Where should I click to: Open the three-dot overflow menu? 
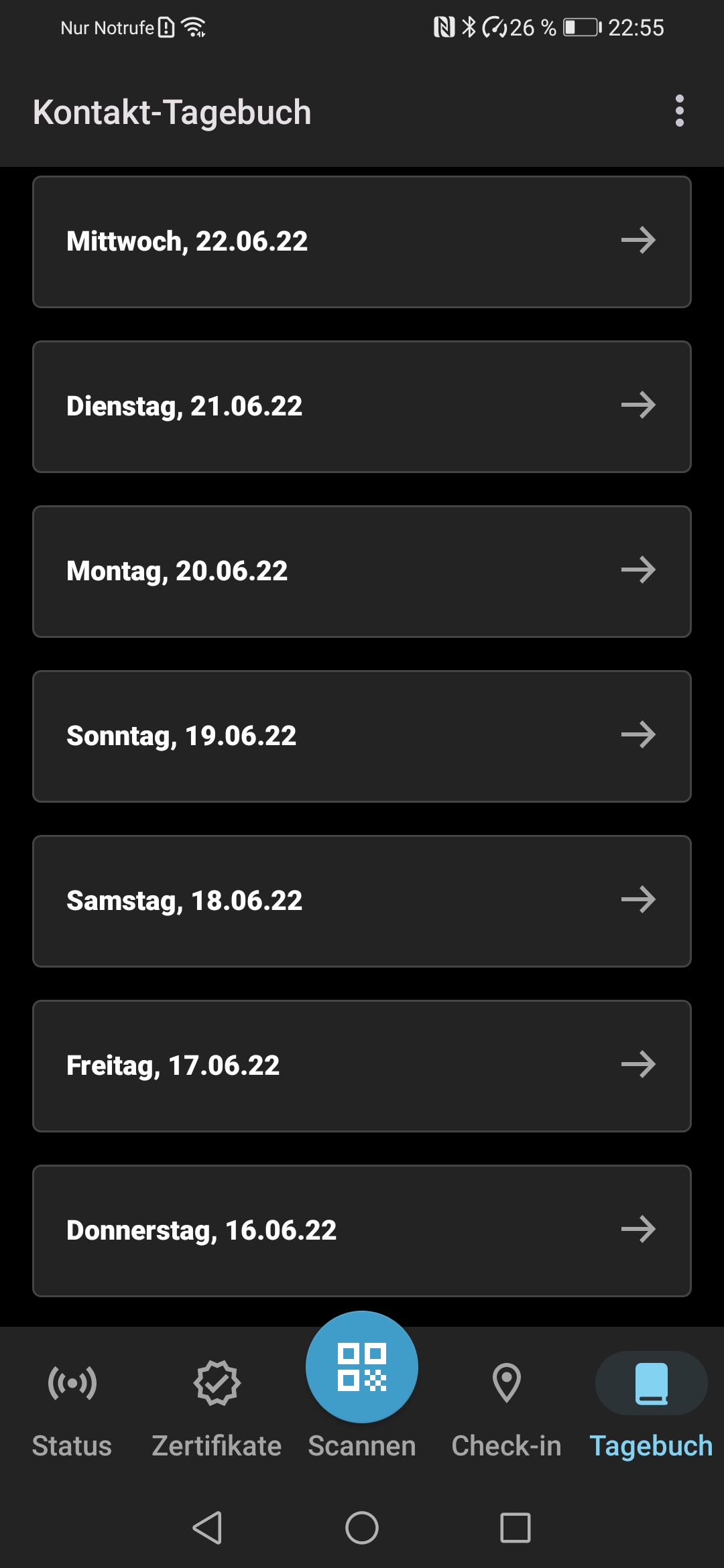[x=679, y=111]
